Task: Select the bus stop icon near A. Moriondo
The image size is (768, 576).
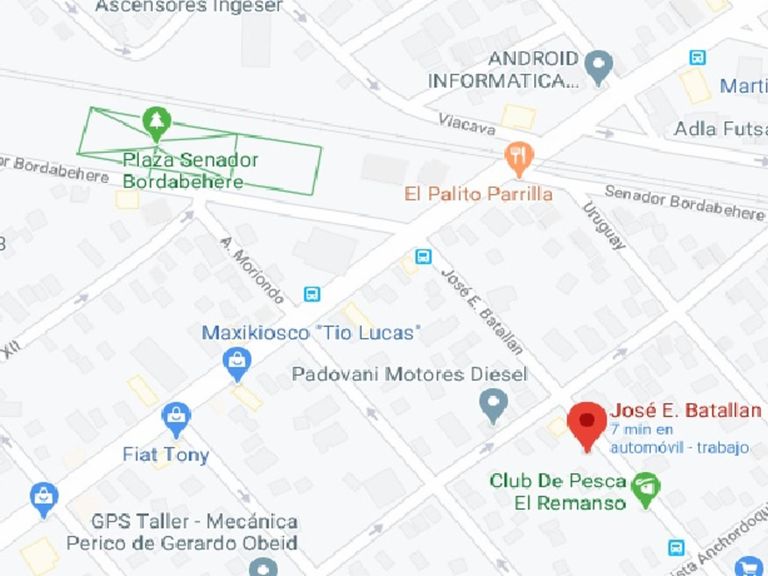Action: (x=312, y=294)
